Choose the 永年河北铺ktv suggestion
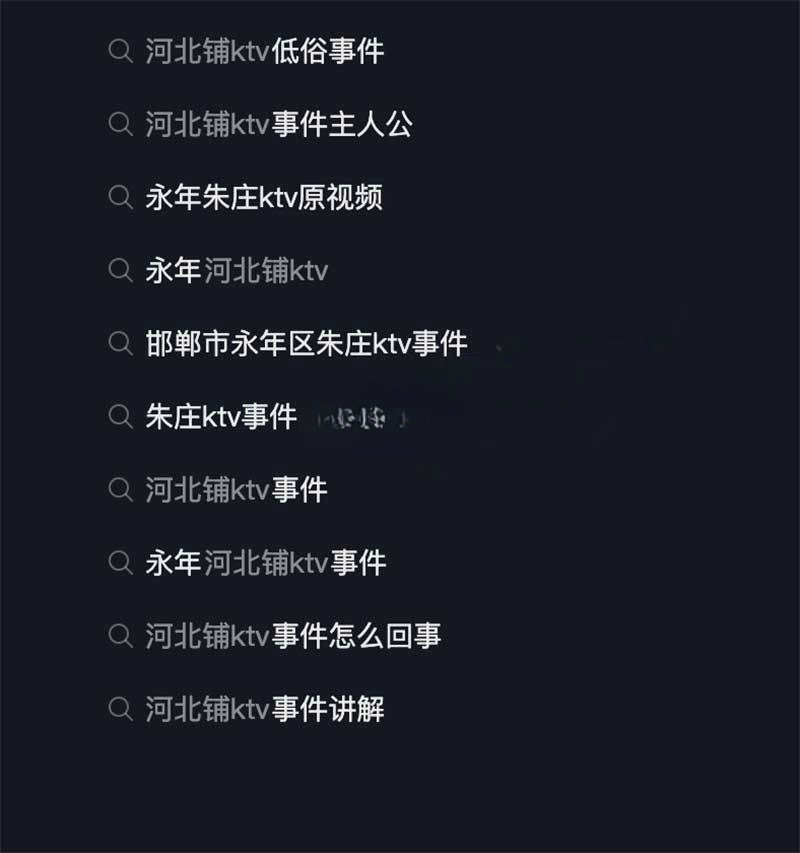 tap(236, 271)
